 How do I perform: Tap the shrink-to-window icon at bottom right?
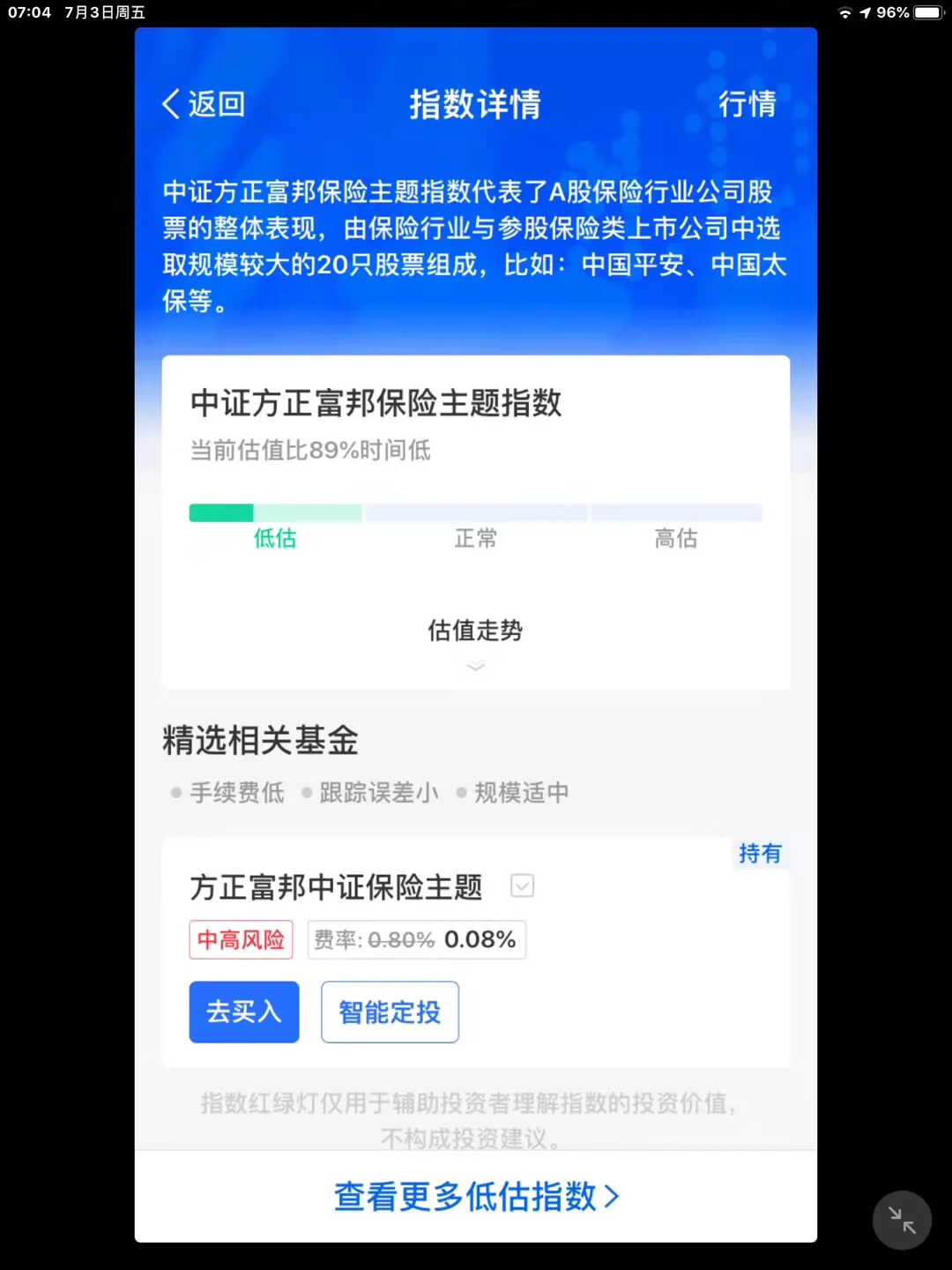(x=902, y=1220)
